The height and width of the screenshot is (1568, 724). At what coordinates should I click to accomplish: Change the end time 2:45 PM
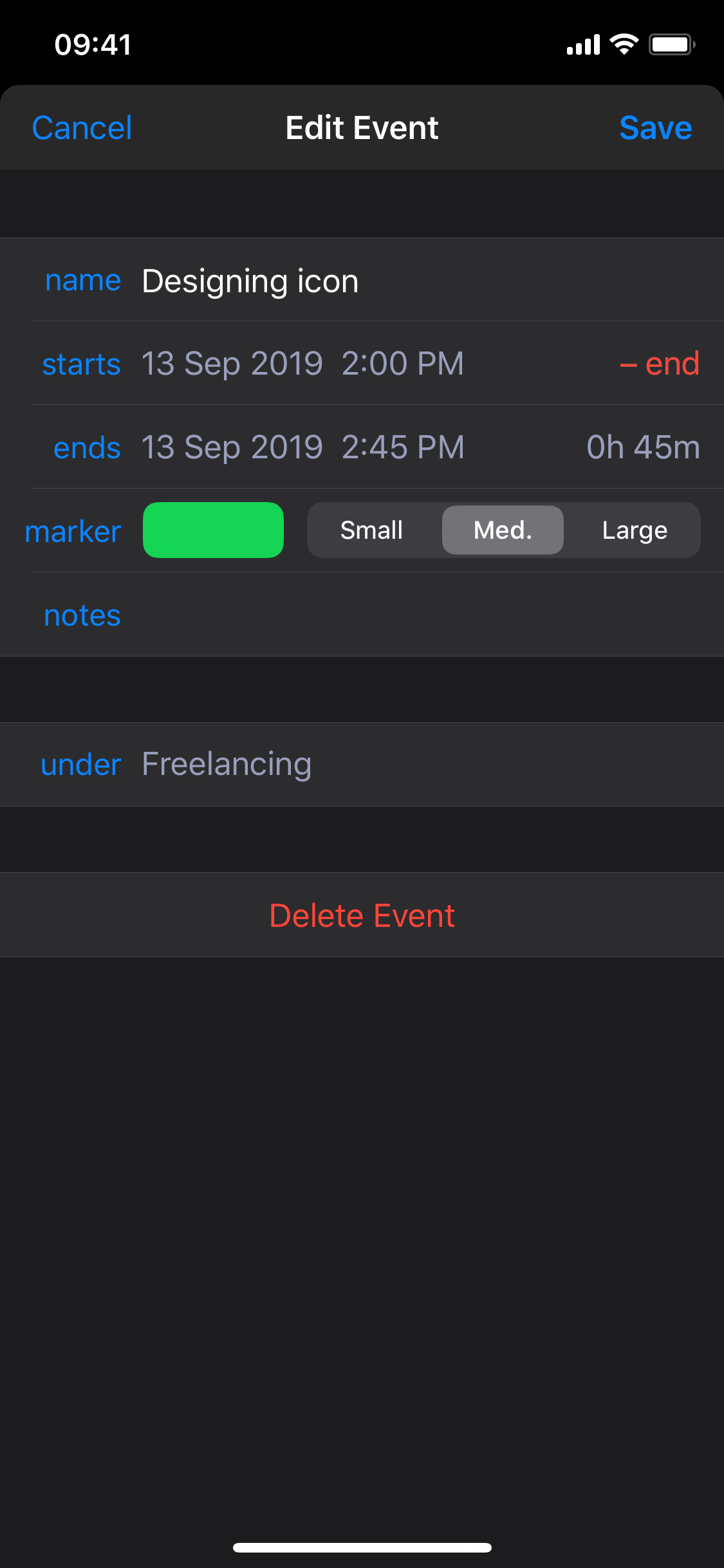pos(403,447)
